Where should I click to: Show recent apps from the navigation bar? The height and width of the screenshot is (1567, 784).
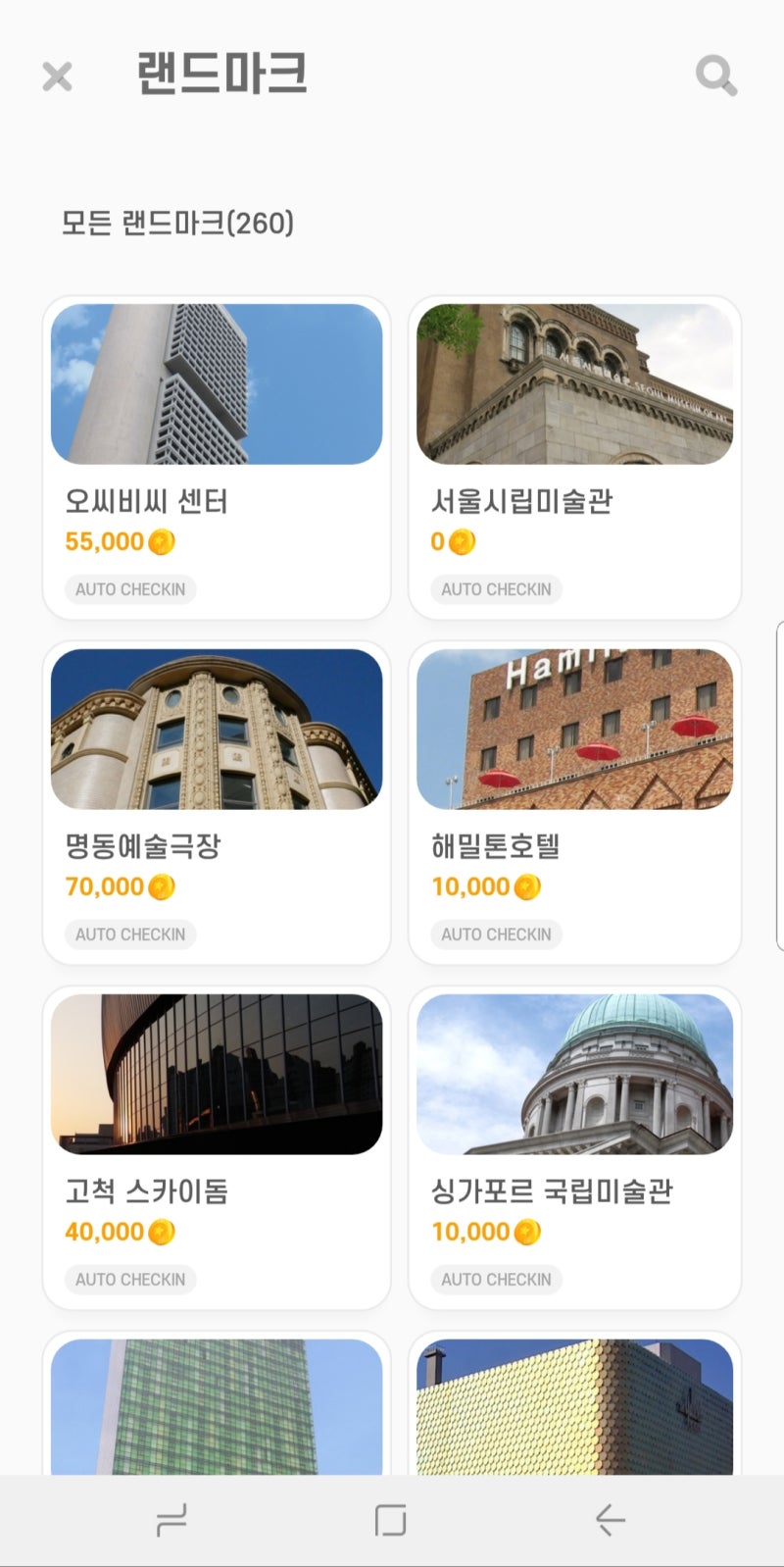[x=171, y=1520]
